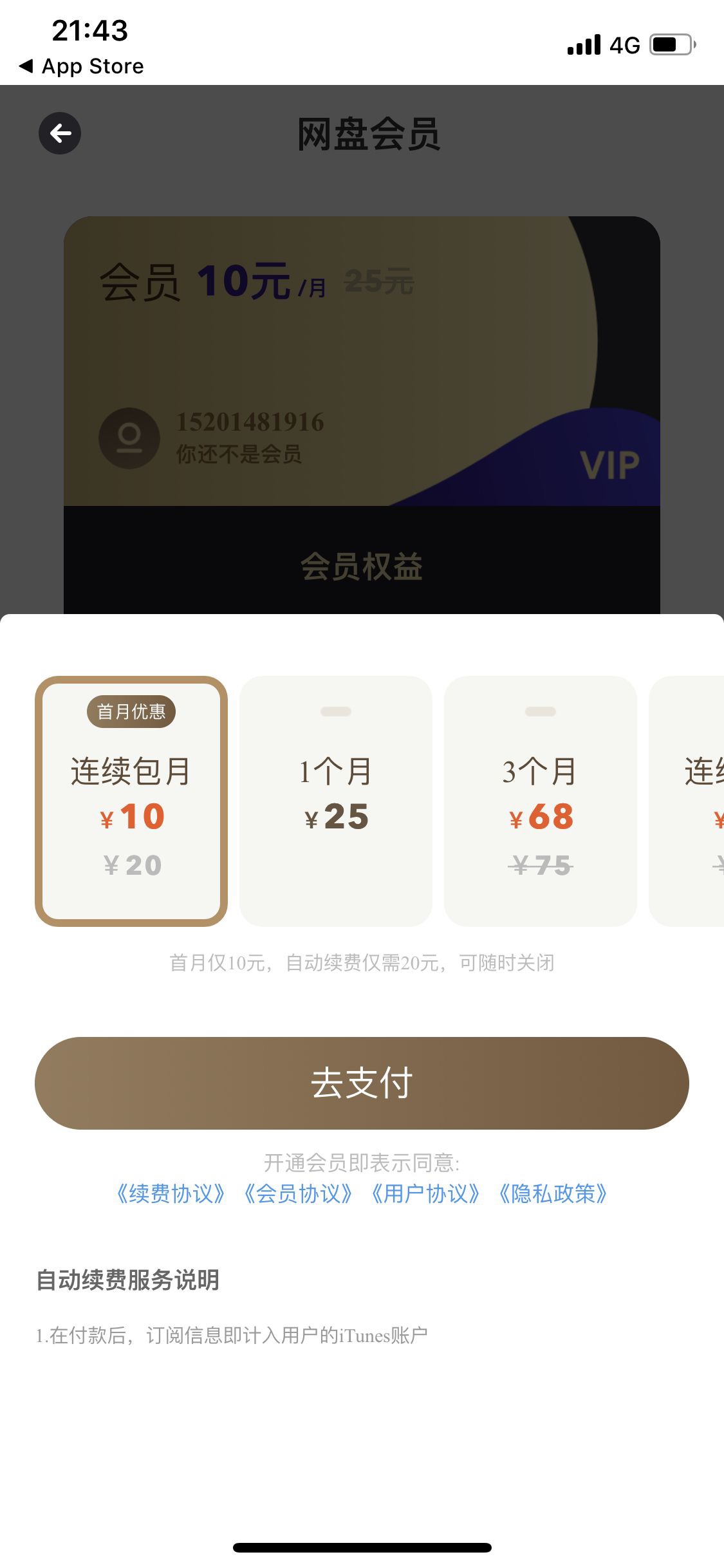Return to App Store via status bar
The height and width of the screenshot is (1568, 724).
pyautogui.click(x=82, y=66)
